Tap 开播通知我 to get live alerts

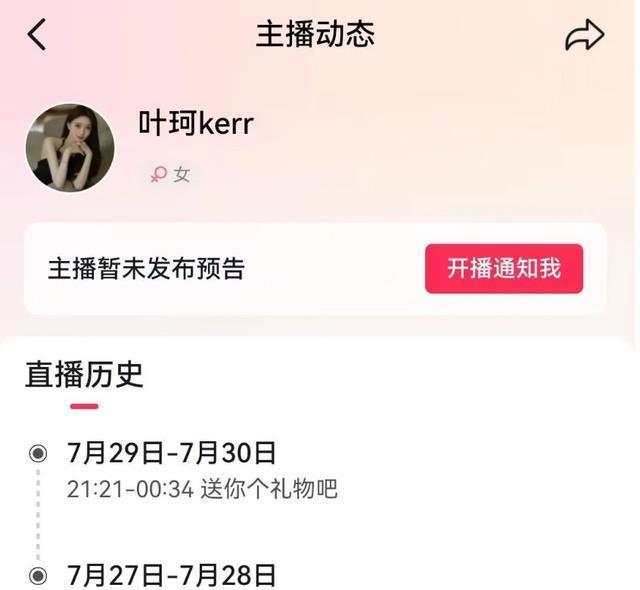503,268
